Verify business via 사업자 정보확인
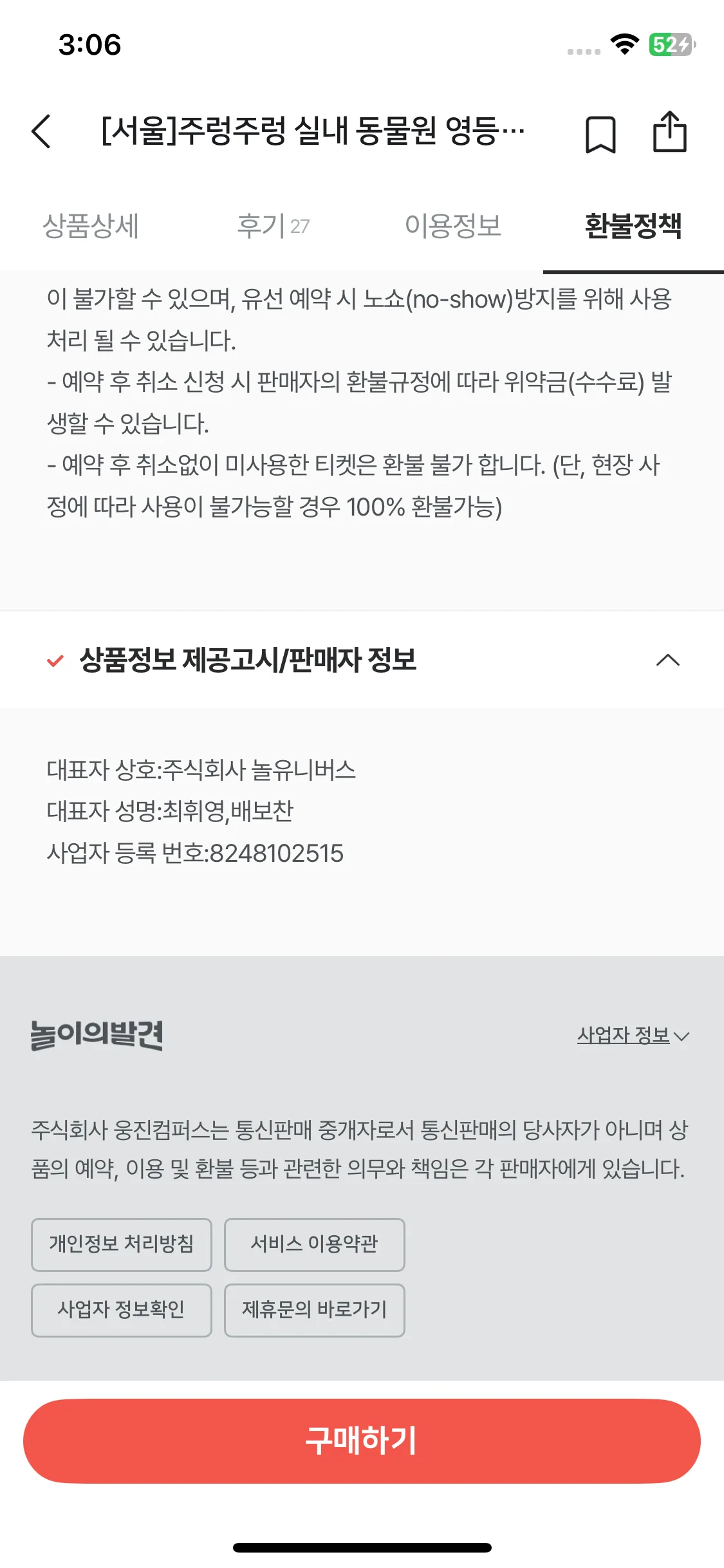The image size is (724, 1568). click(x=121, y=1311)
